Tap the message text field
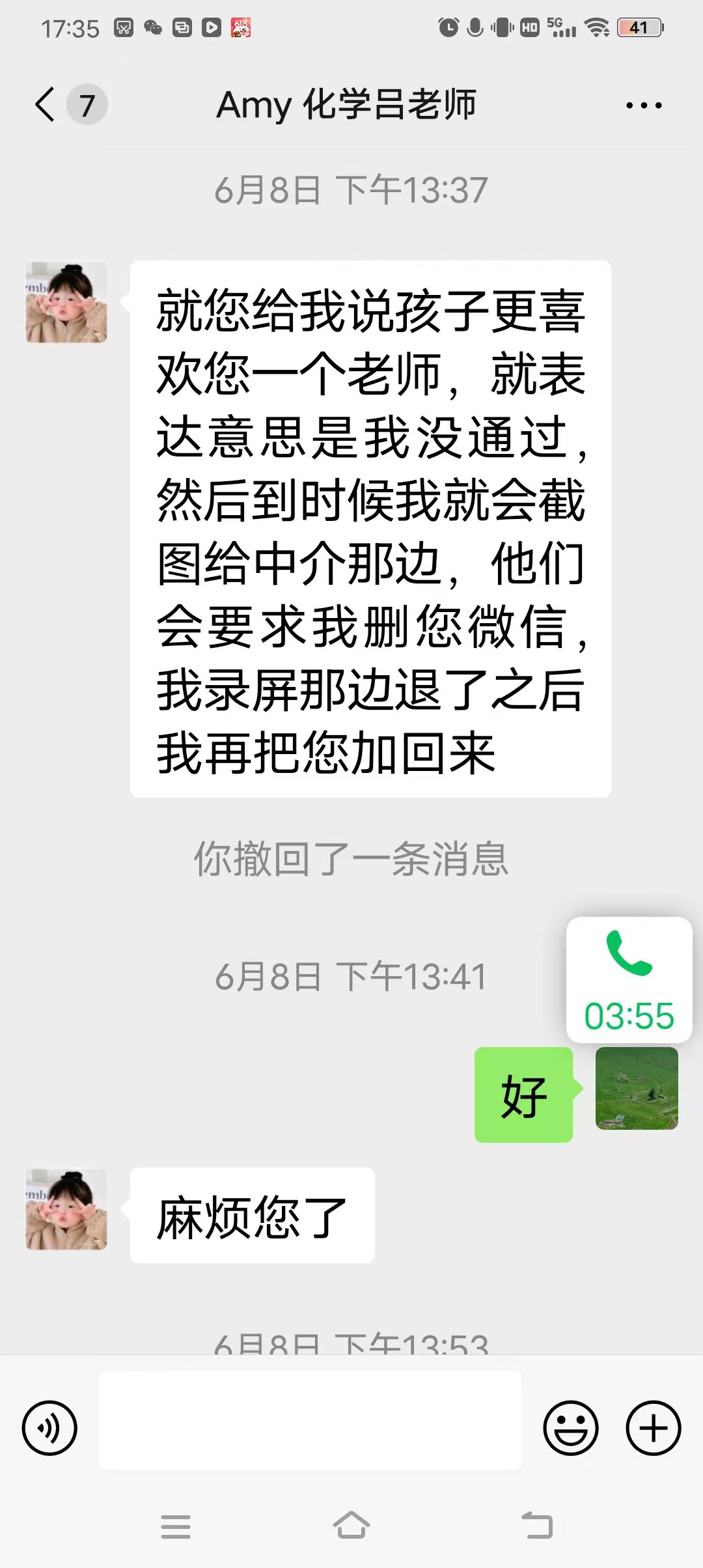Viewport: 703px width, 1568px height. point(310,1420)
